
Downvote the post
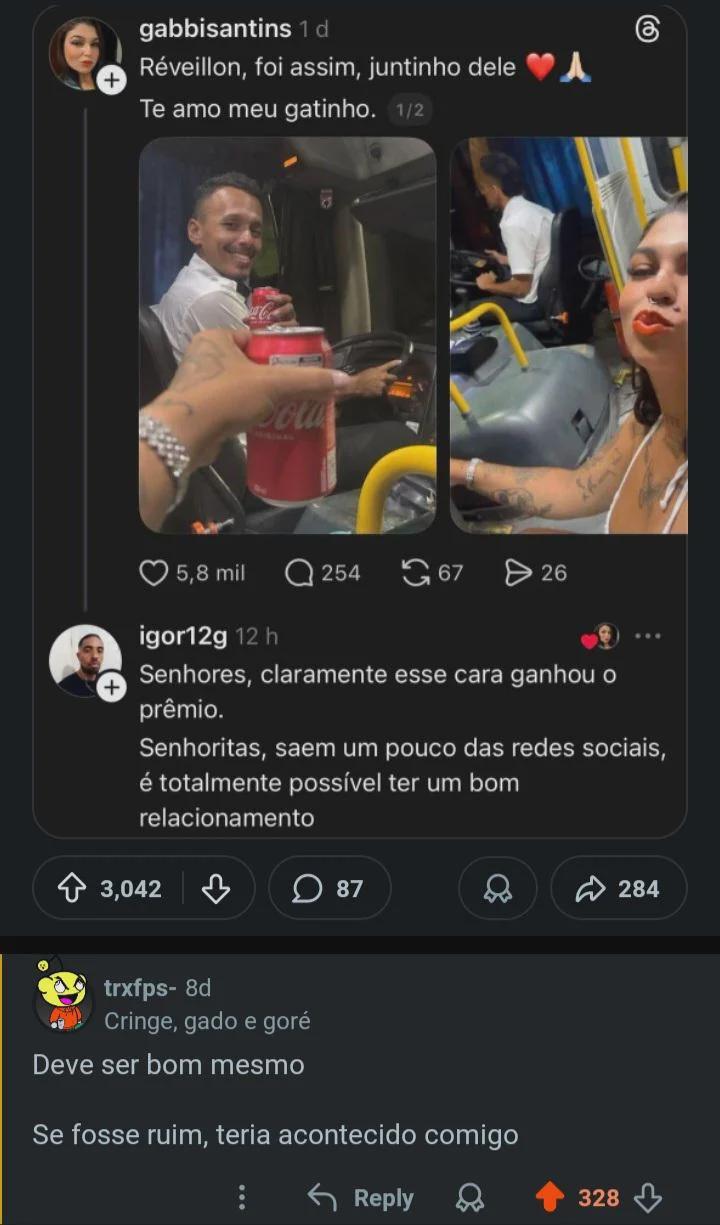(x=216, y=888)
